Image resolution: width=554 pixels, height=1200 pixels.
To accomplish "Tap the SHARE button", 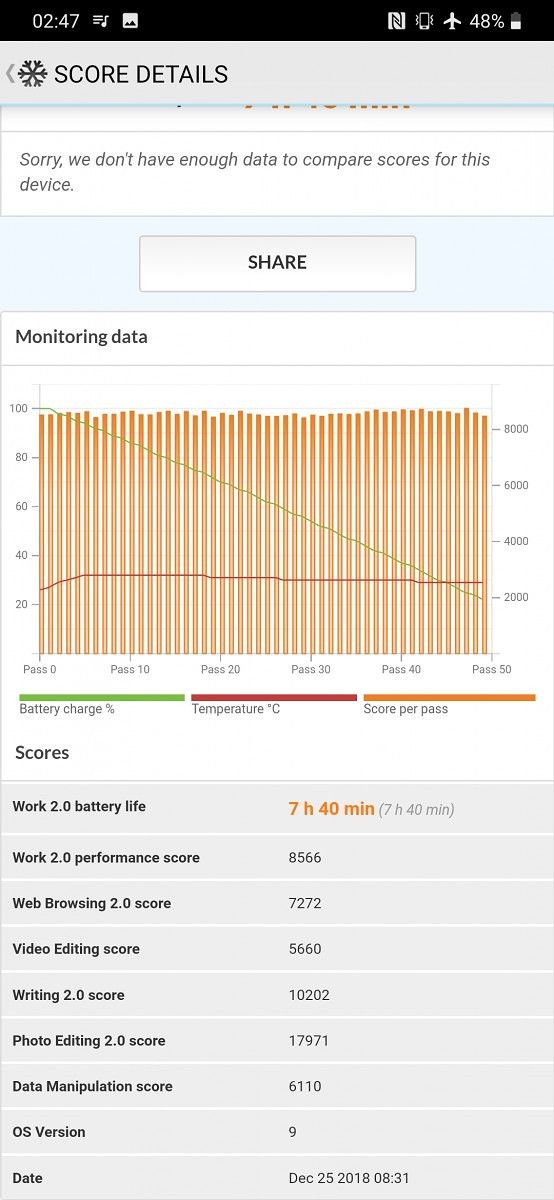I will [277, 263].
